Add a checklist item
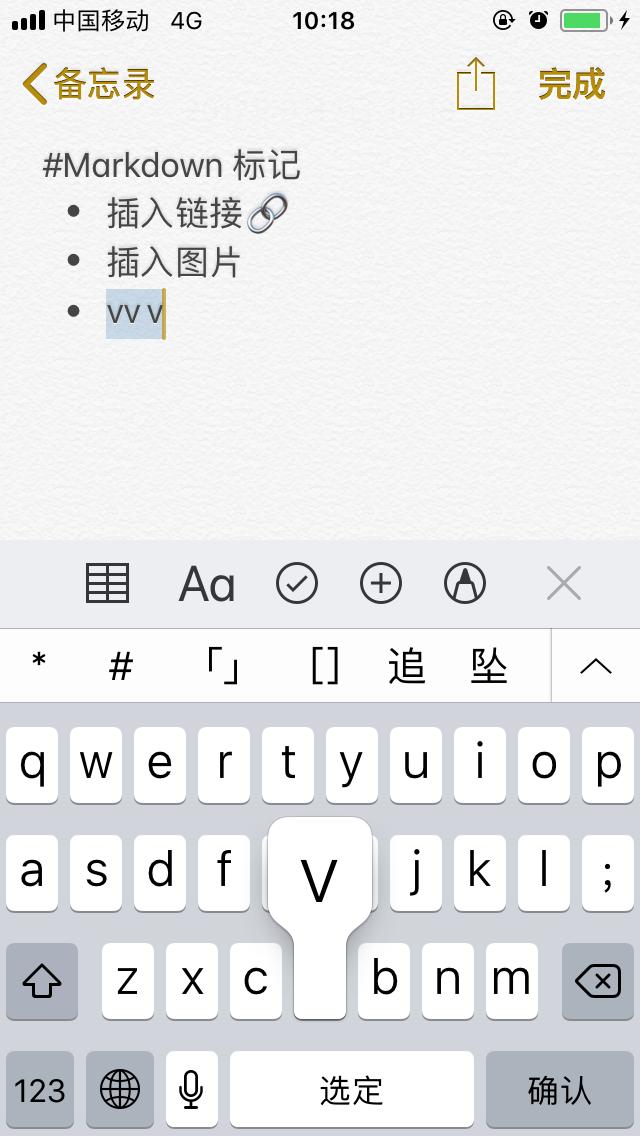Viewport: 640px width, 1136px height. click(x=297, y=583)
